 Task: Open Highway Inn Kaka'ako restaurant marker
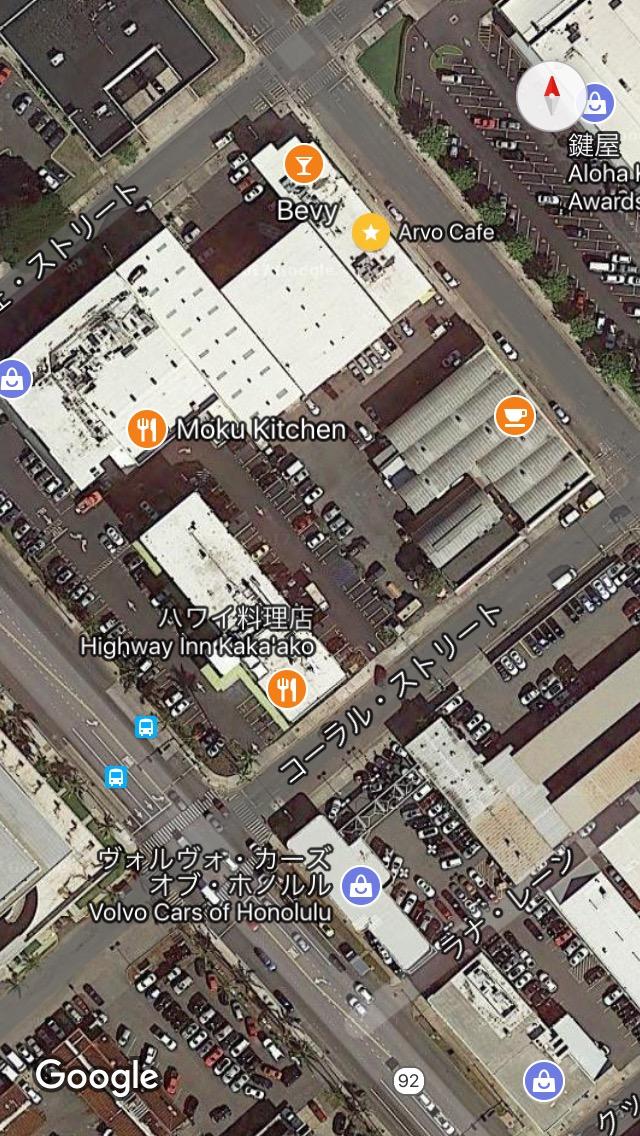coord(287,688)
